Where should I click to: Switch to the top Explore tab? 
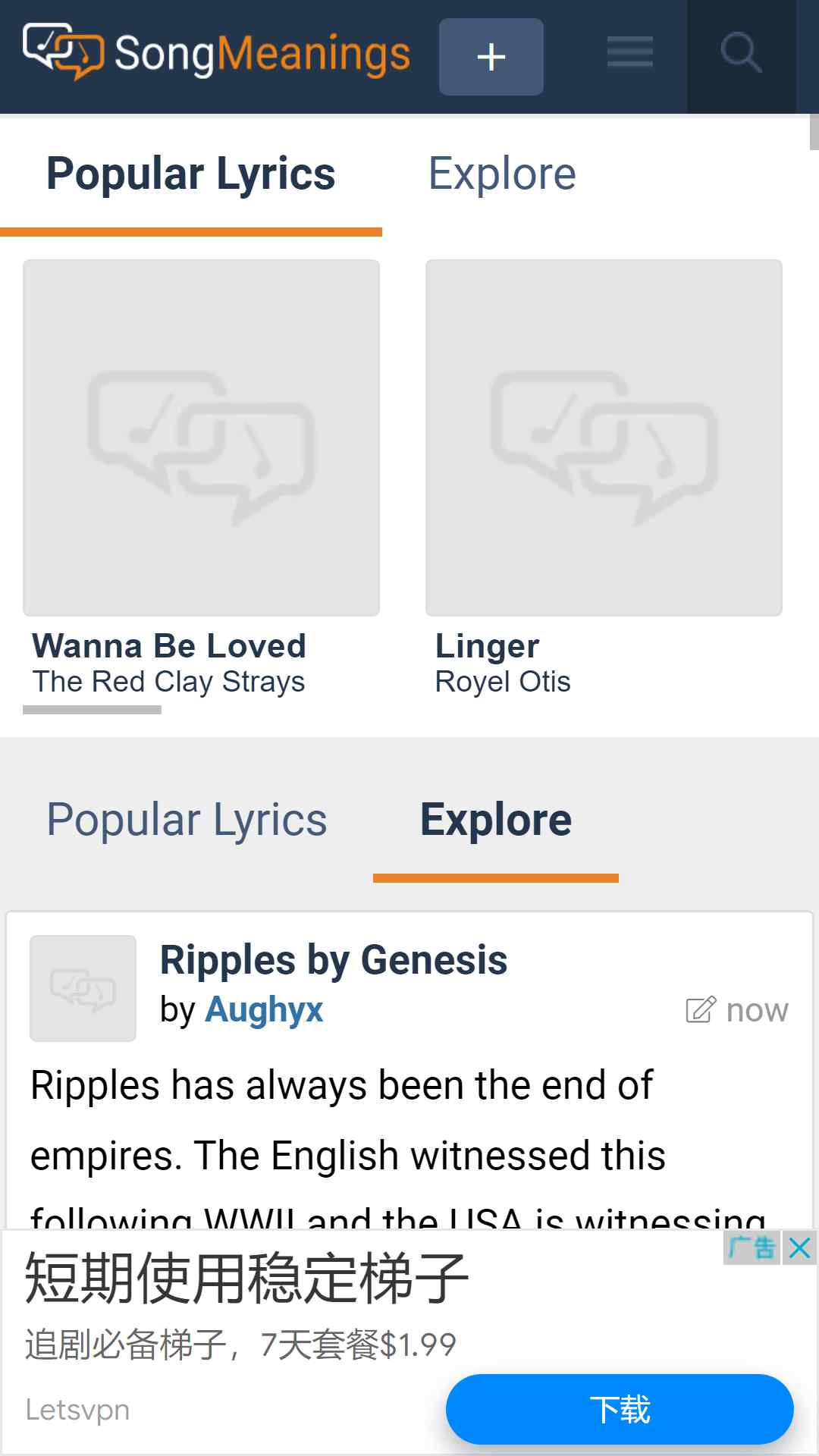click(502, 174)
